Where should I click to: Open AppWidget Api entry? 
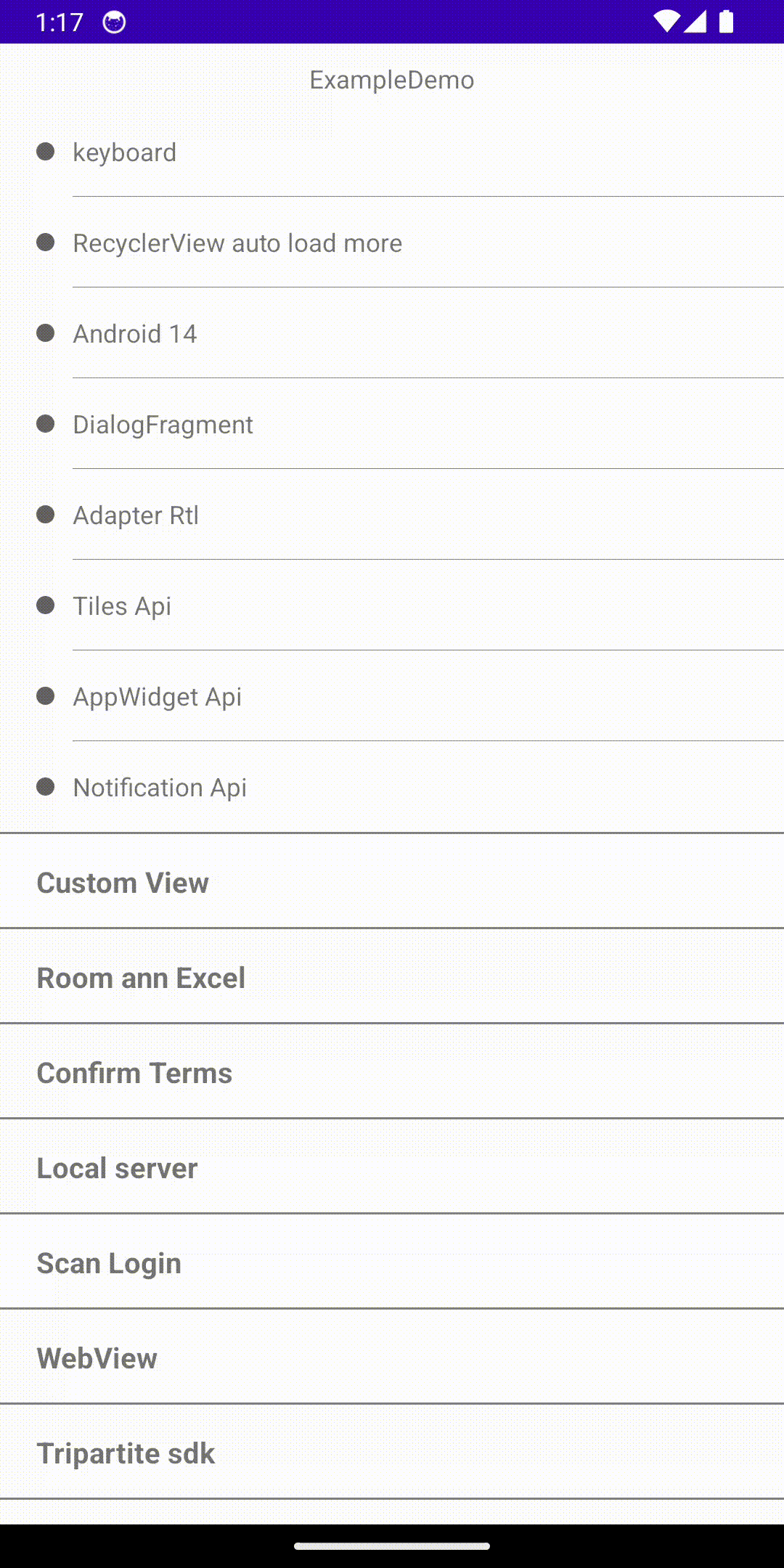tap(157, 697)
